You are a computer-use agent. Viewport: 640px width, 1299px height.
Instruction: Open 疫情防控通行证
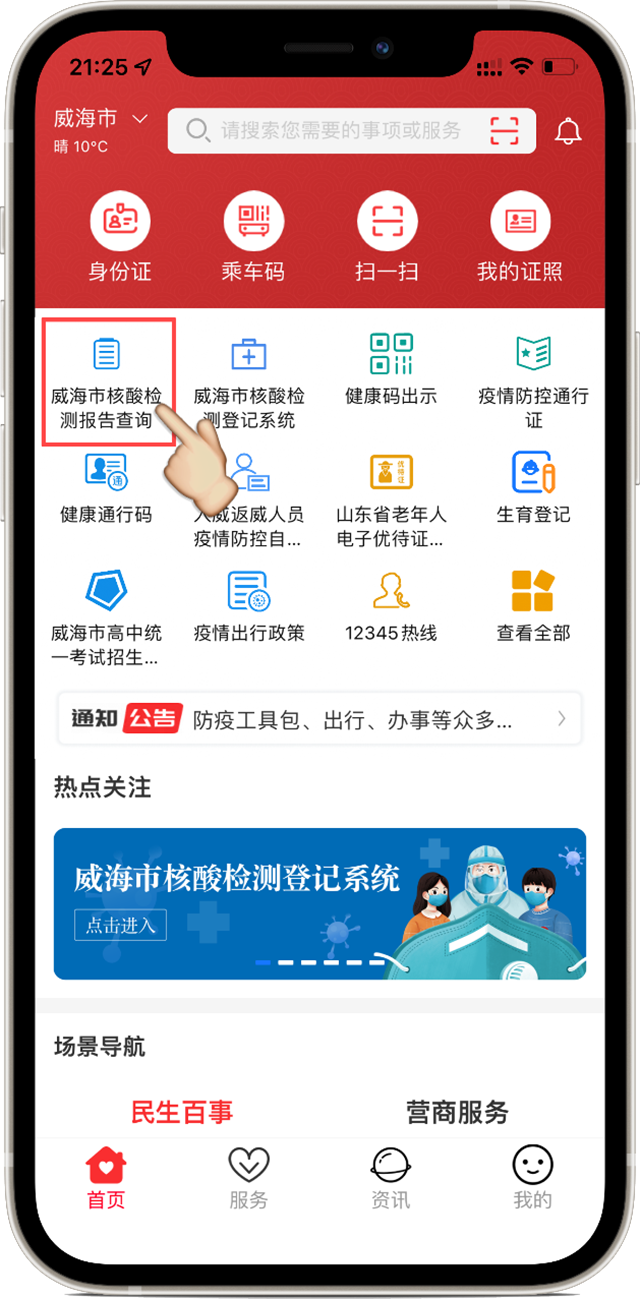pyautogui.click(x=533, y=382)
